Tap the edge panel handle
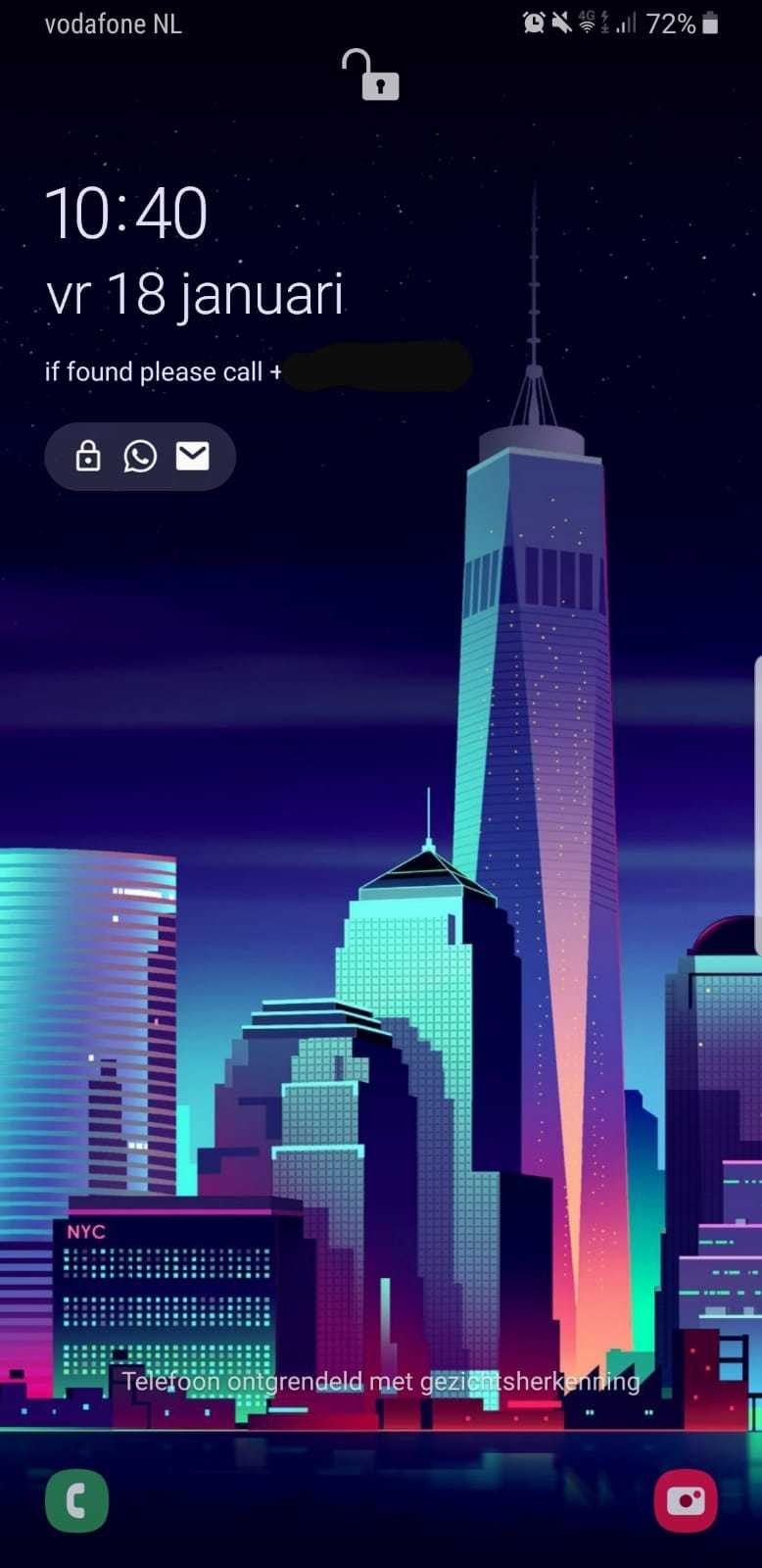762x1568 pixels. (x=757, y=804)
